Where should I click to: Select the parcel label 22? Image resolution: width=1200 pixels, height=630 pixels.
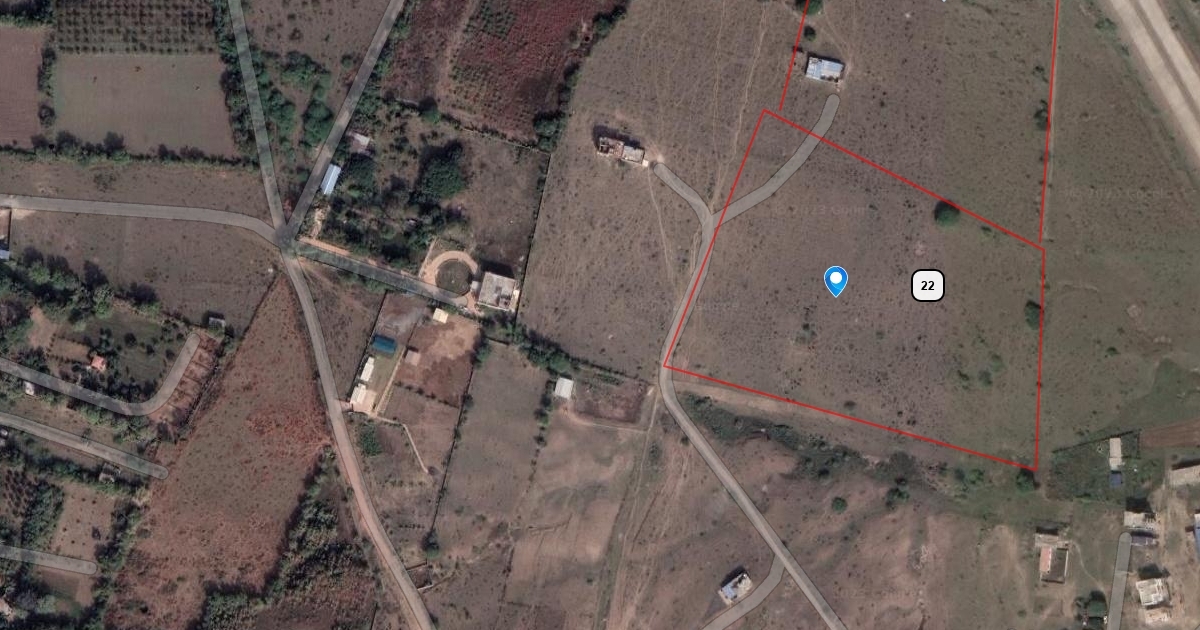(x=927, y=286)
